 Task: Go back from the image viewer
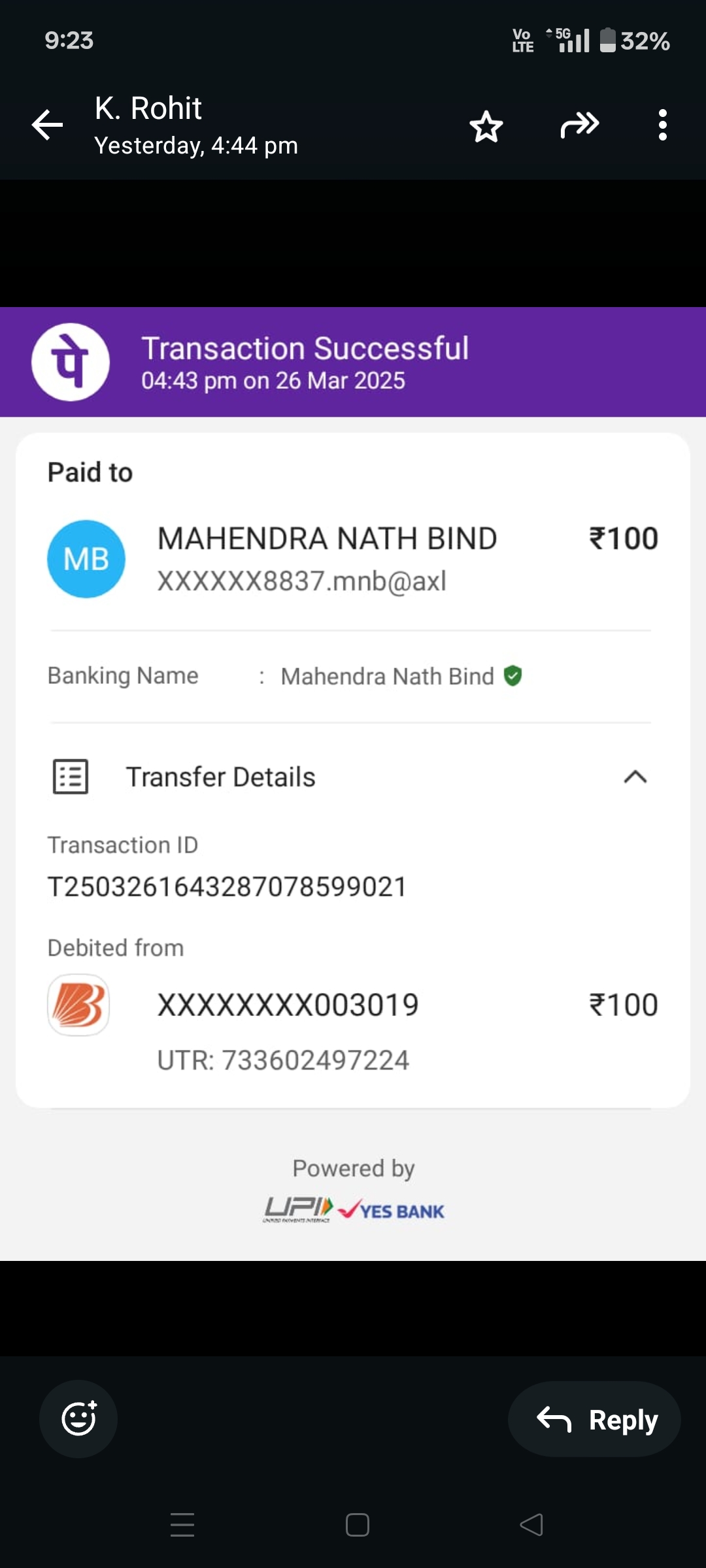48,125
